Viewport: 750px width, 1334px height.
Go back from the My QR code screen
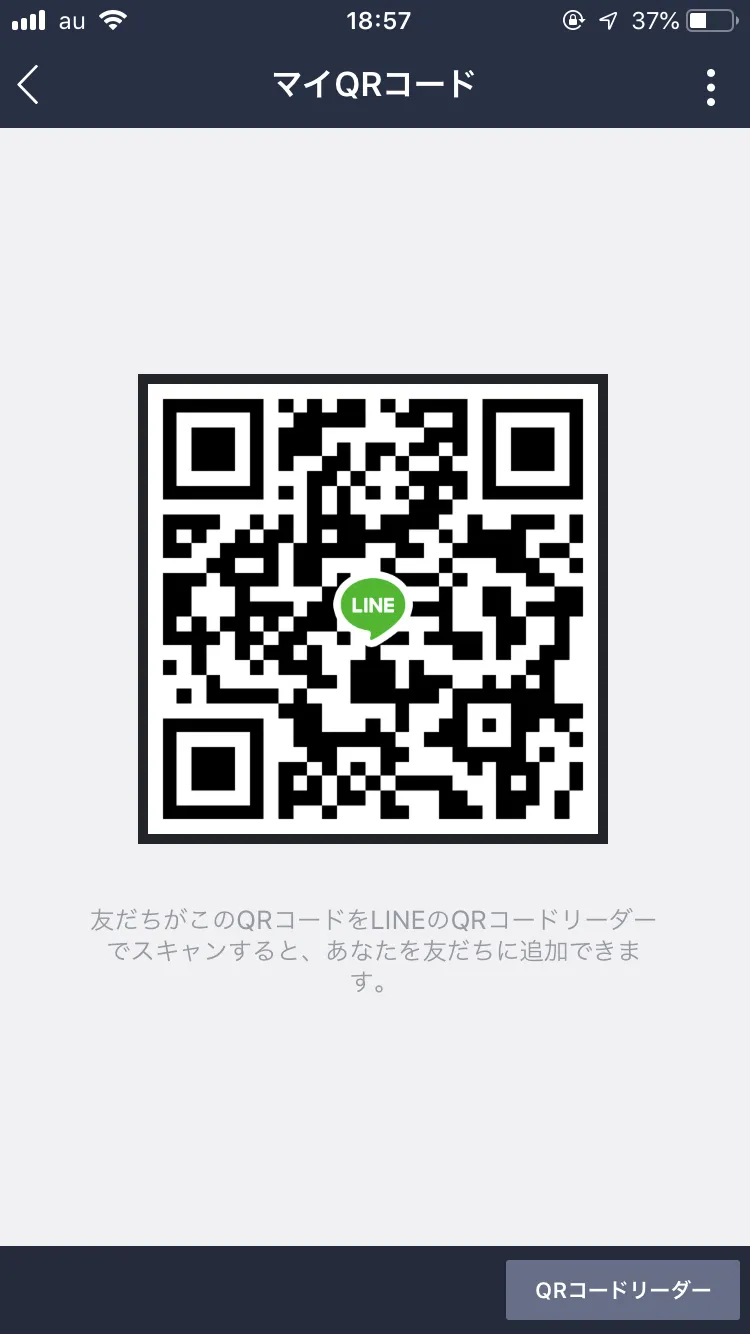click(28, 86)
